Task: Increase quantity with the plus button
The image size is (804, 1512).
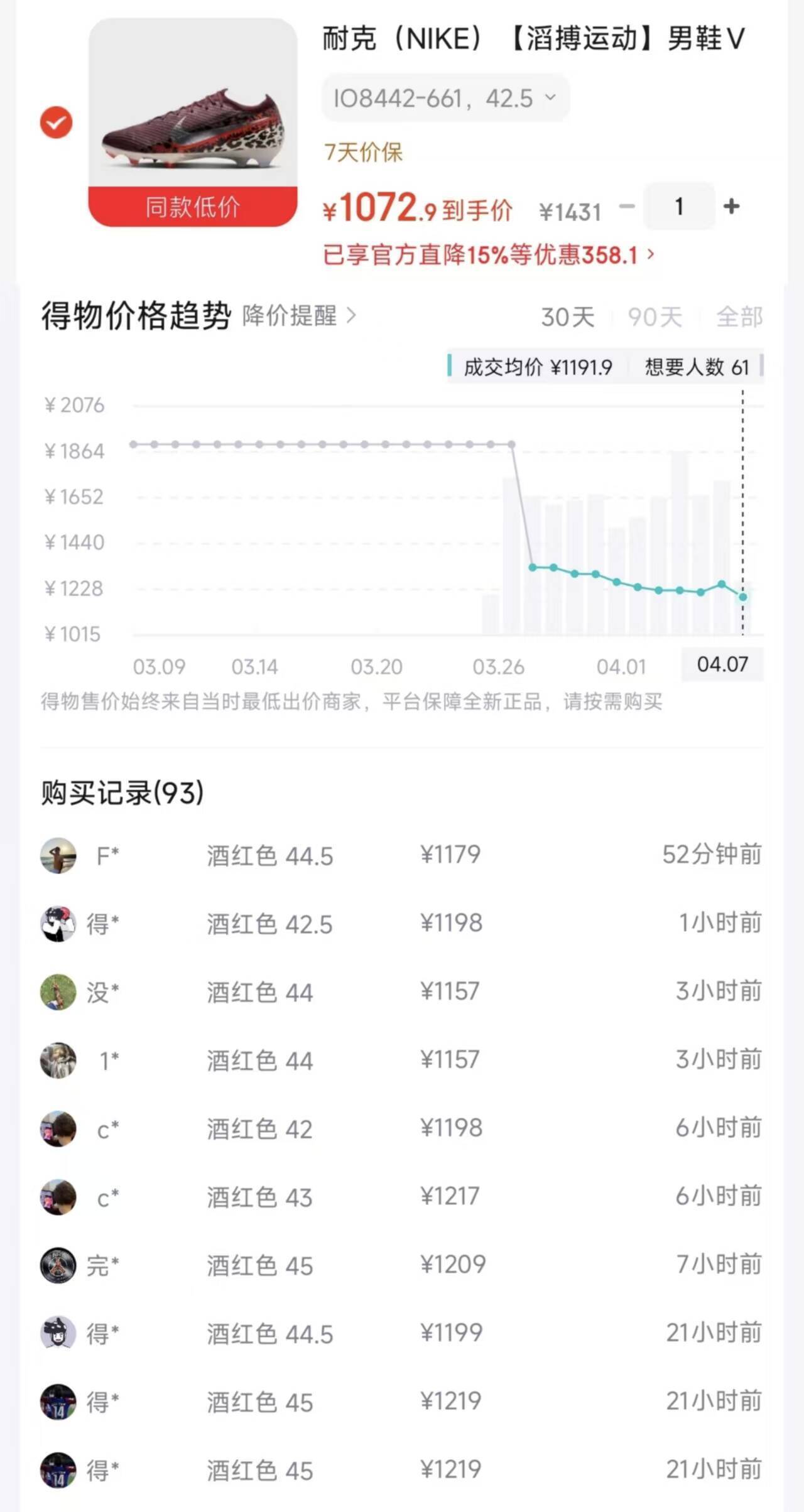Action: click(731, 207)
